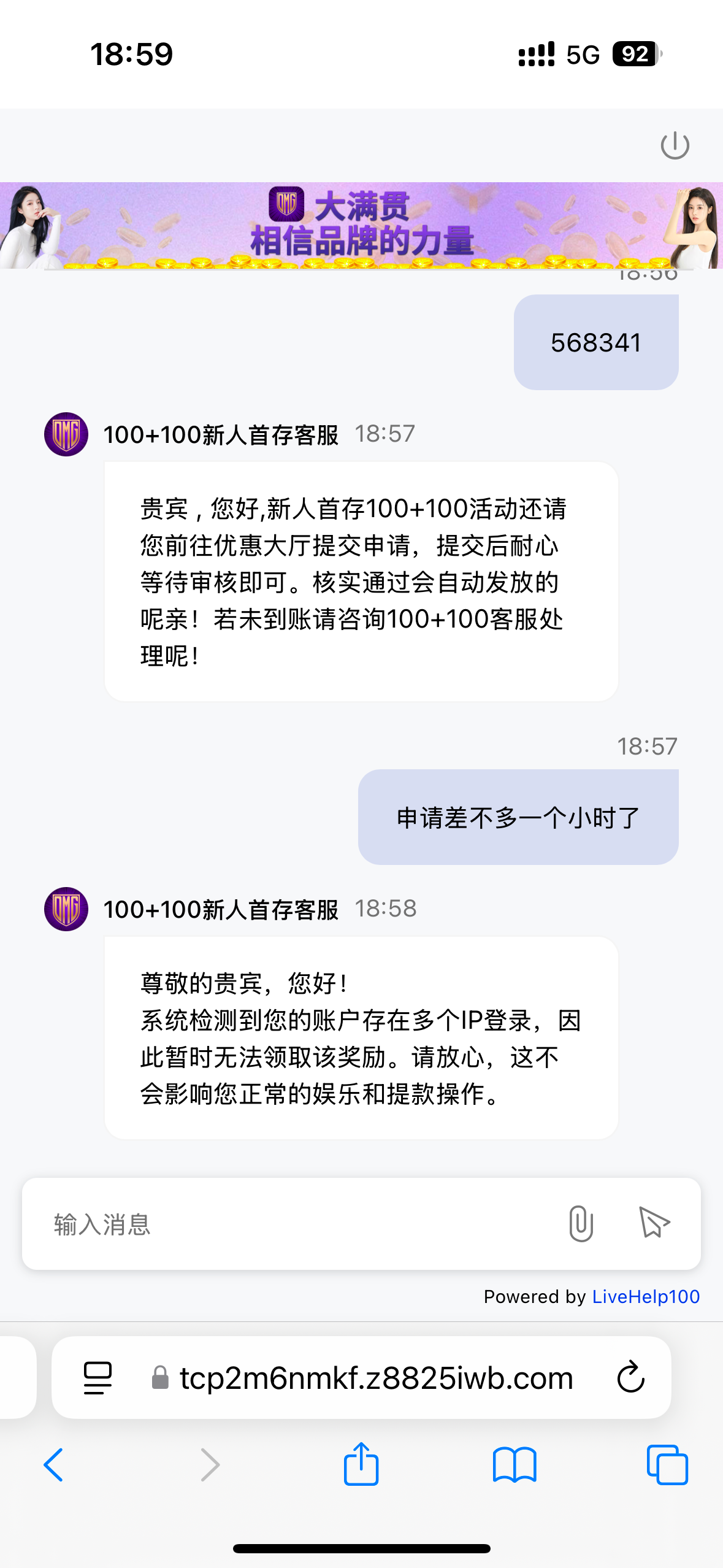723x1568 pixels.
Task: Go back to the previous page
Action: click(53, 1465)
